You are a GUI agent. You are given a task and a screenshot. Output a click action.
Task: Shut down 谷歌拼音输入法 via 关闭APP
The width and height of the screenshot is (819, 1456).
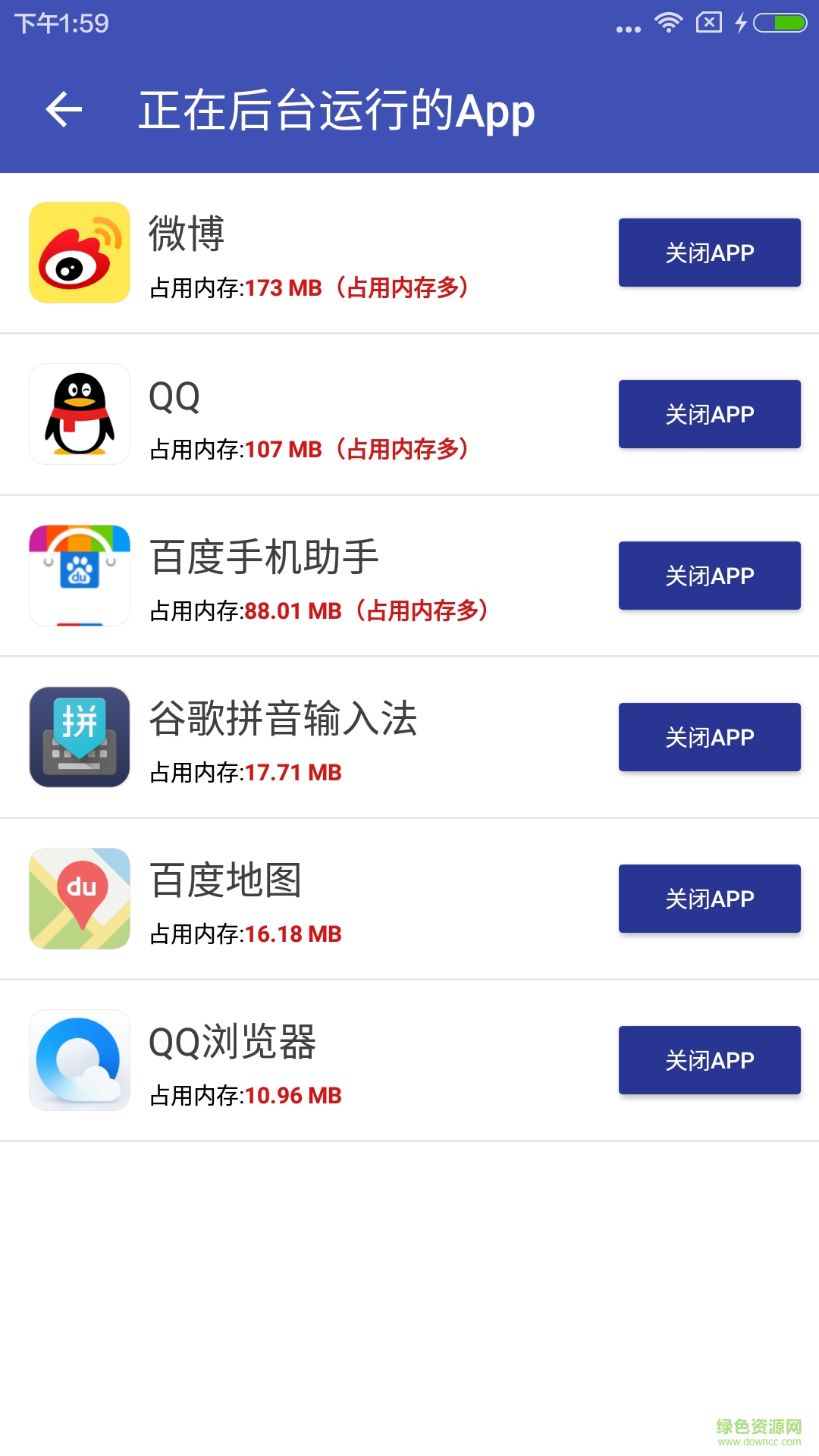pos(709,737)
